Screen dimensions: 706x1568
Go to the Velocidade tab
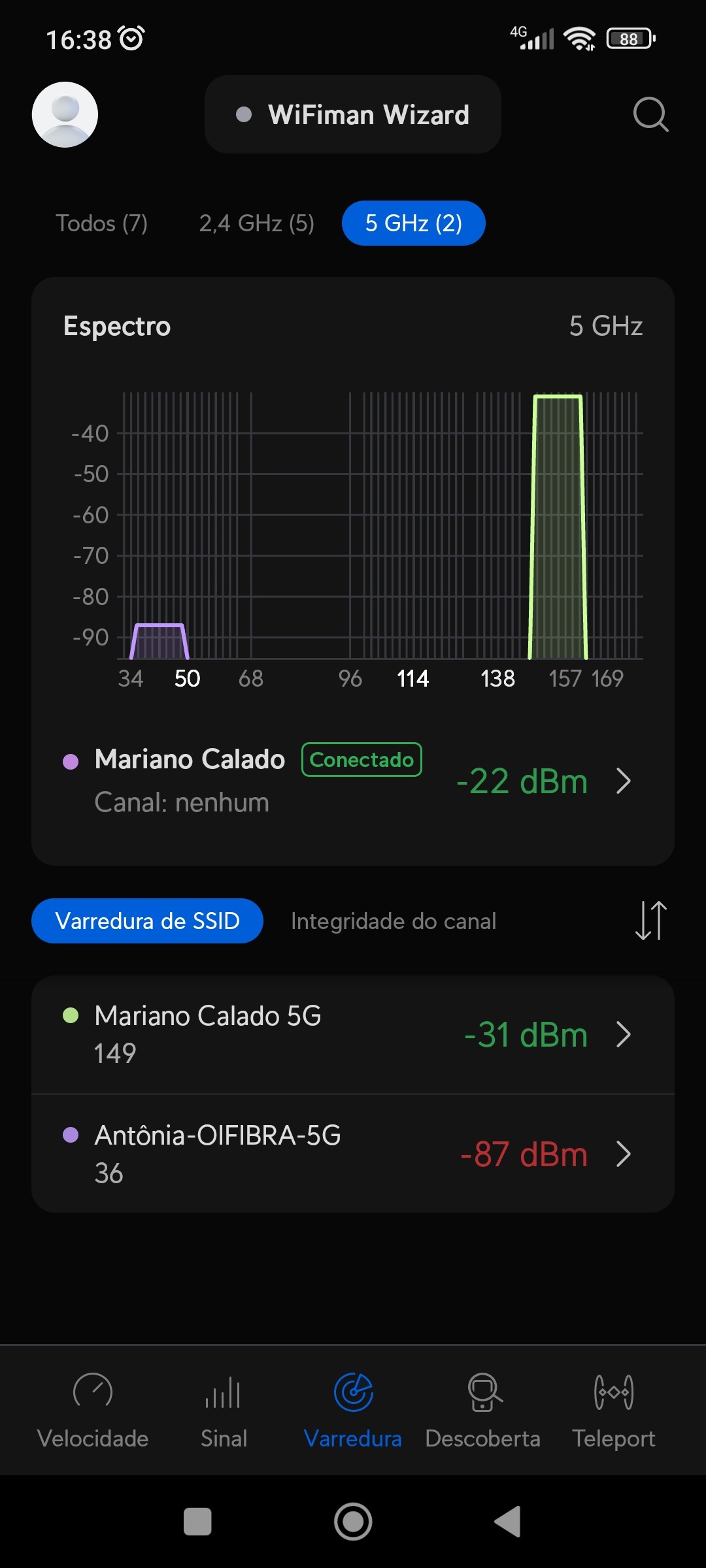click(93, 1409)
